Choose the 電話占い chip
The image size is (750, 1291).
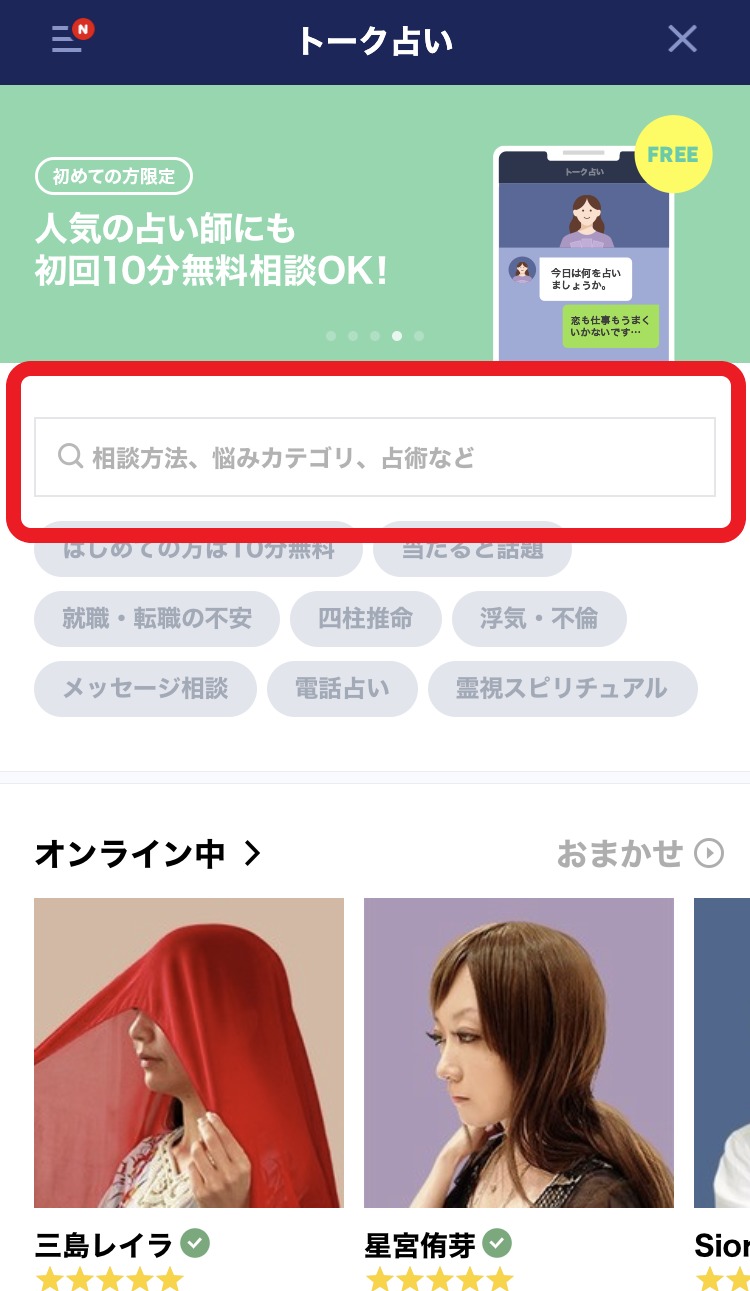point(342,689)
